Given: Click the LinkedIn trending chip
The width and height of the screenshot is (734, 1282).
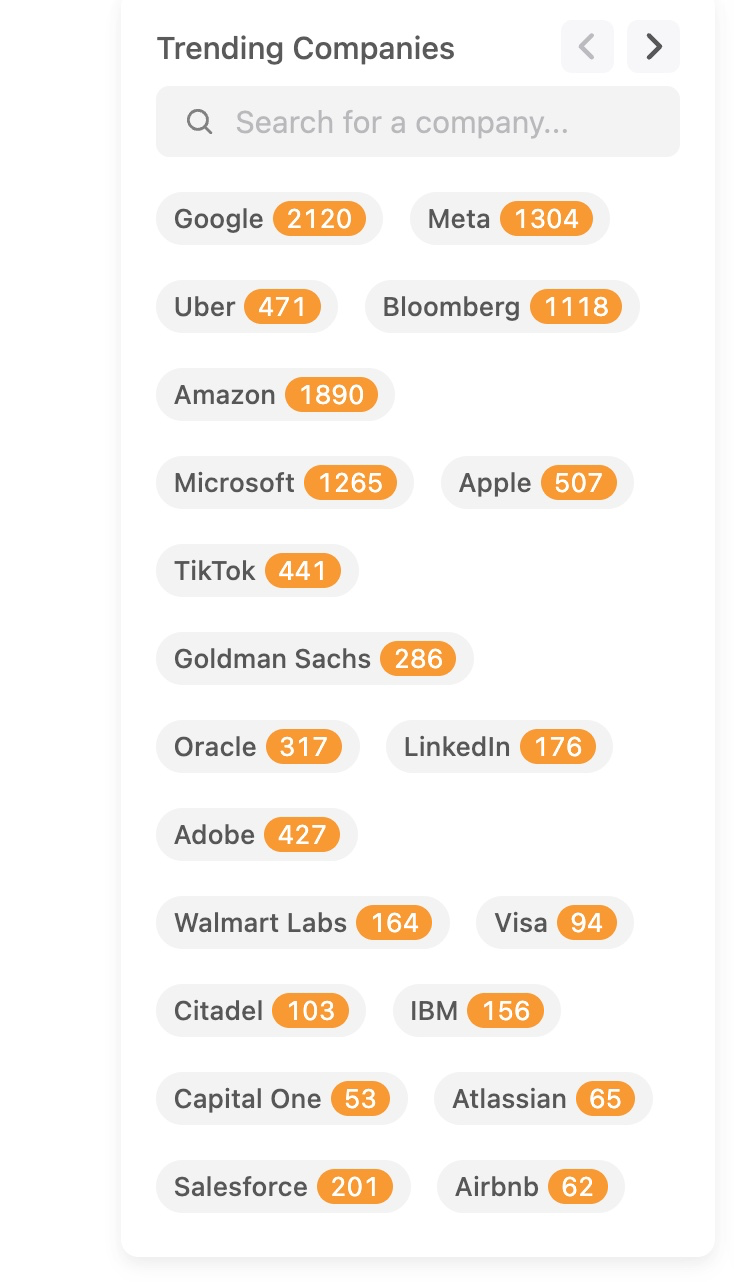Looking at the screenshot, I should (498, 746).
